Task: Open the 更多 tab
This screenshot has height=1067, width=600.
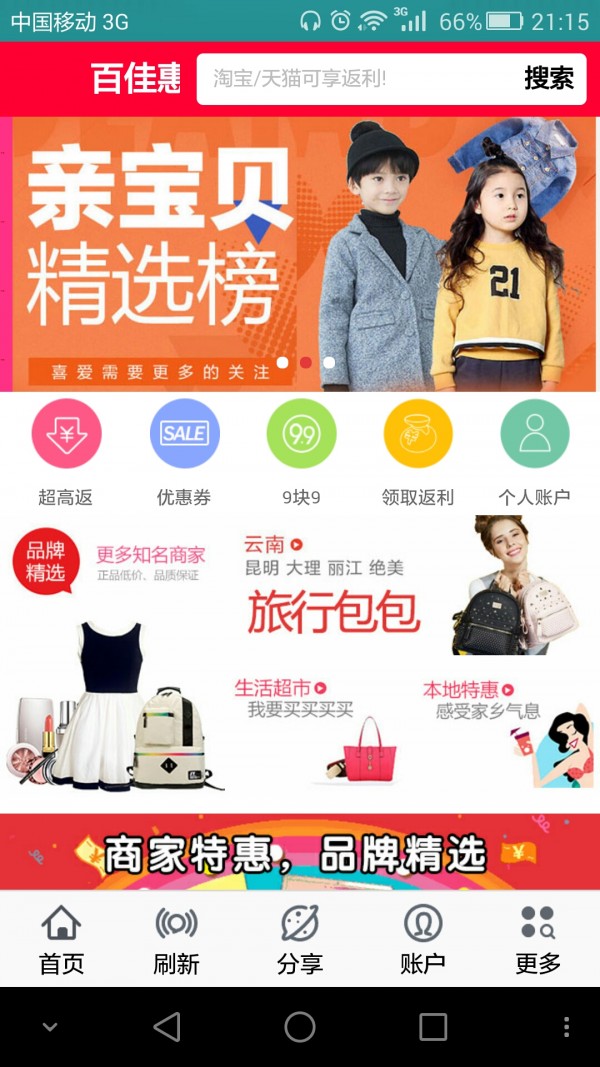Action: (x=538, y=939)
